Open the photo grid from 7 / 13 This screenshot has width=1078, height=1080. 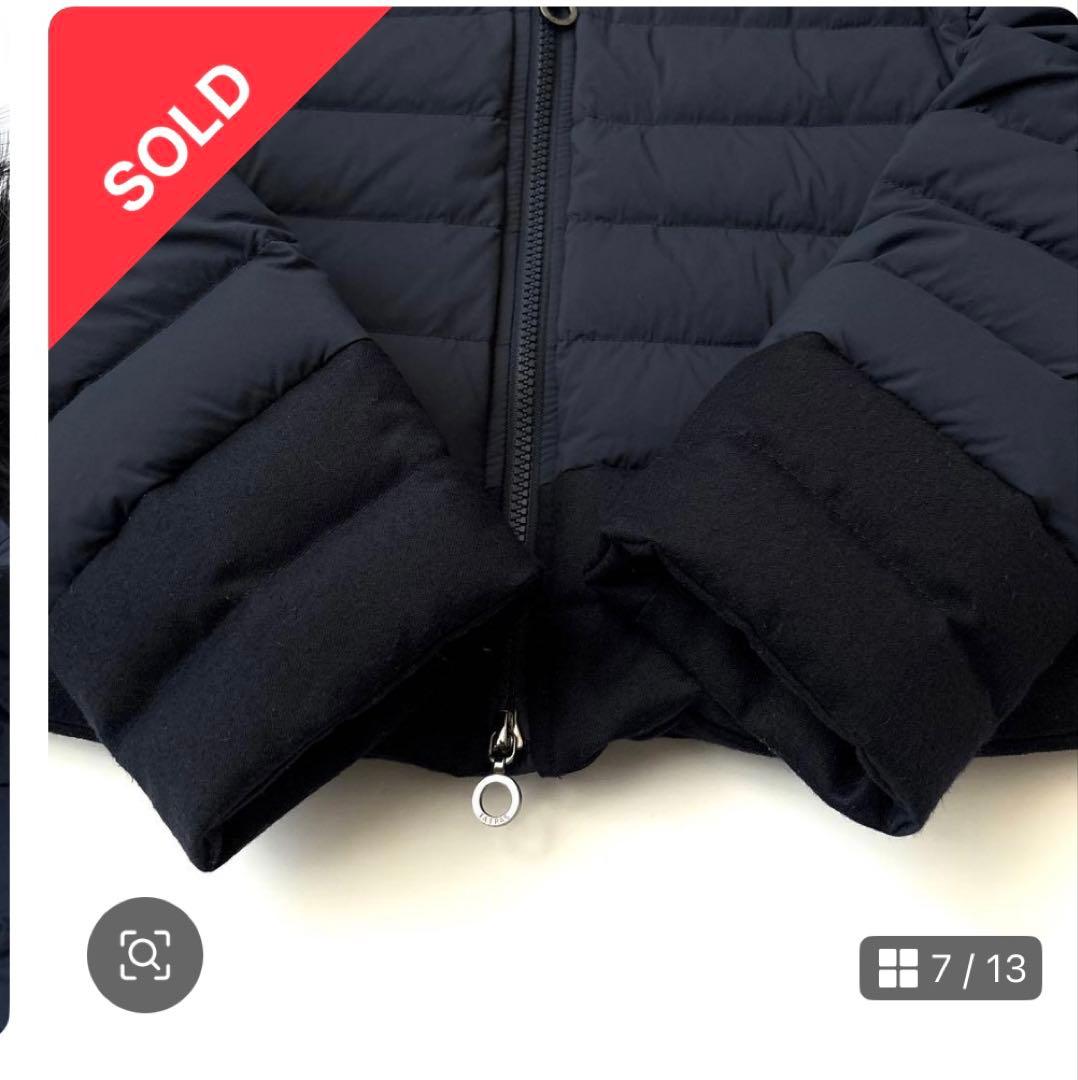pyautogui.click(x=951, y=968)
